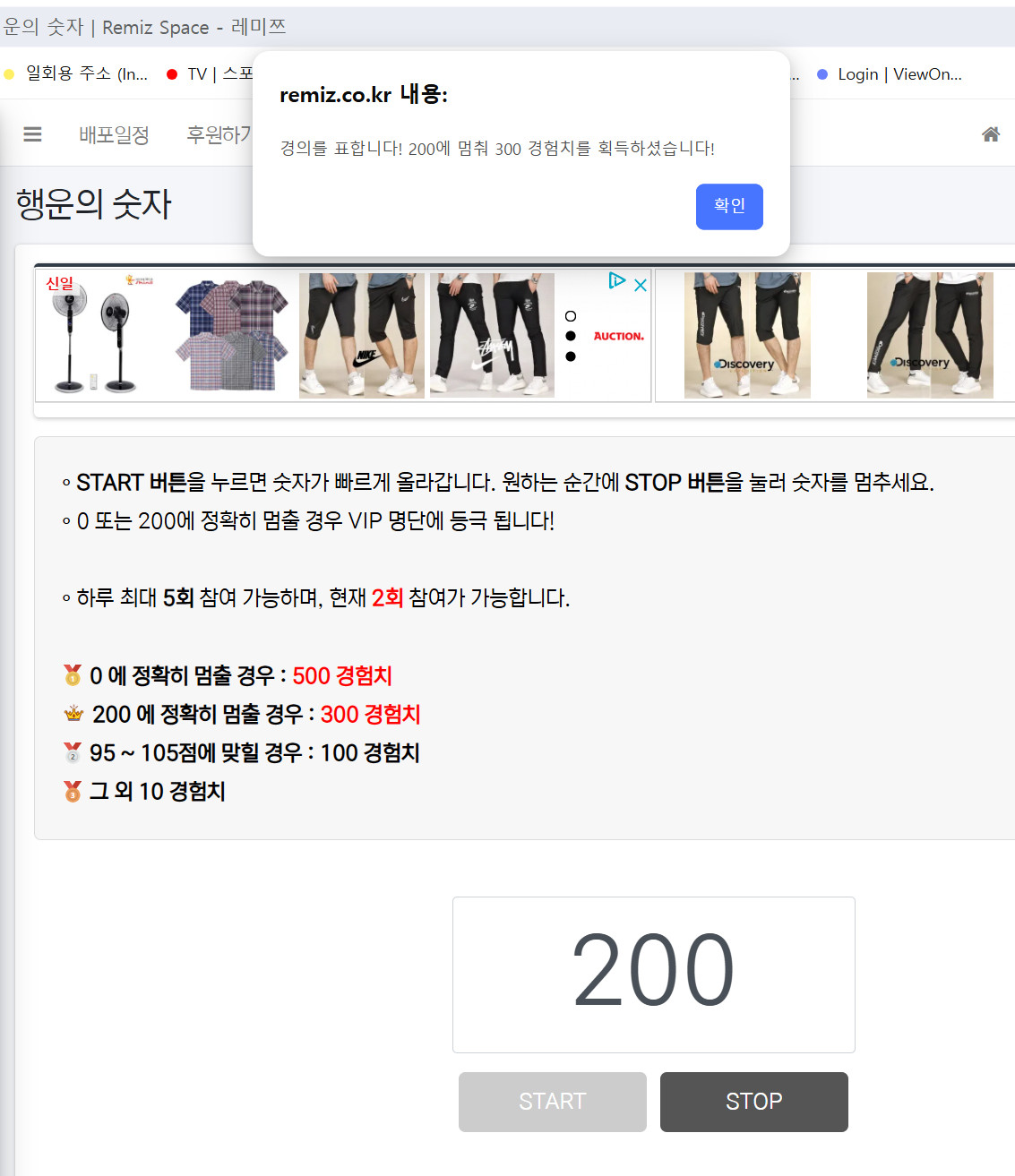Open the 배포일정 menu item

click(114, 135)
